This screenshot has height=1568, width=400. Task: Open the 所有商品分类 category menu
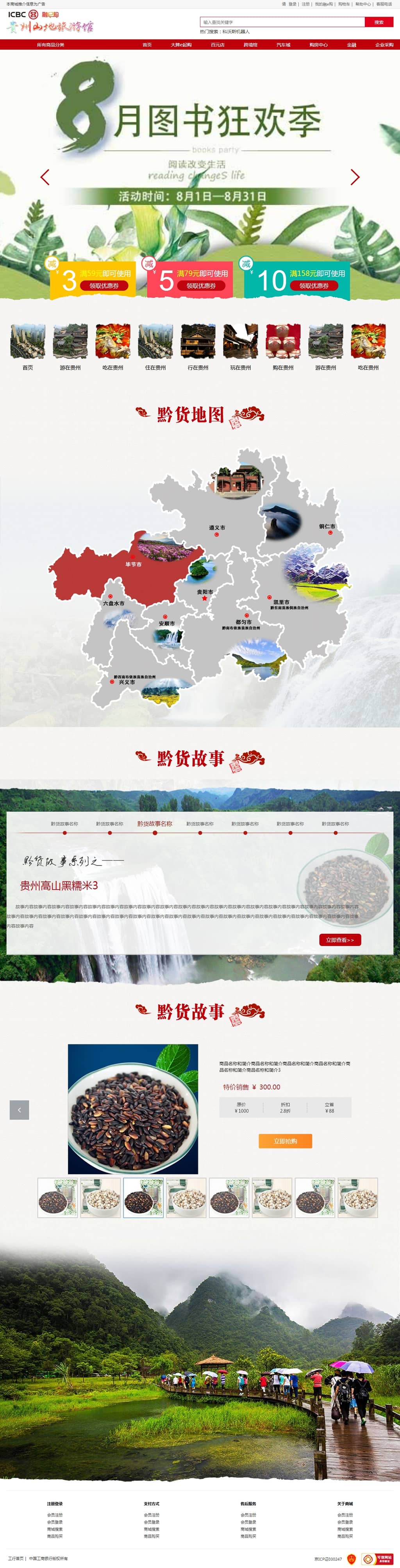click(50, 45)
